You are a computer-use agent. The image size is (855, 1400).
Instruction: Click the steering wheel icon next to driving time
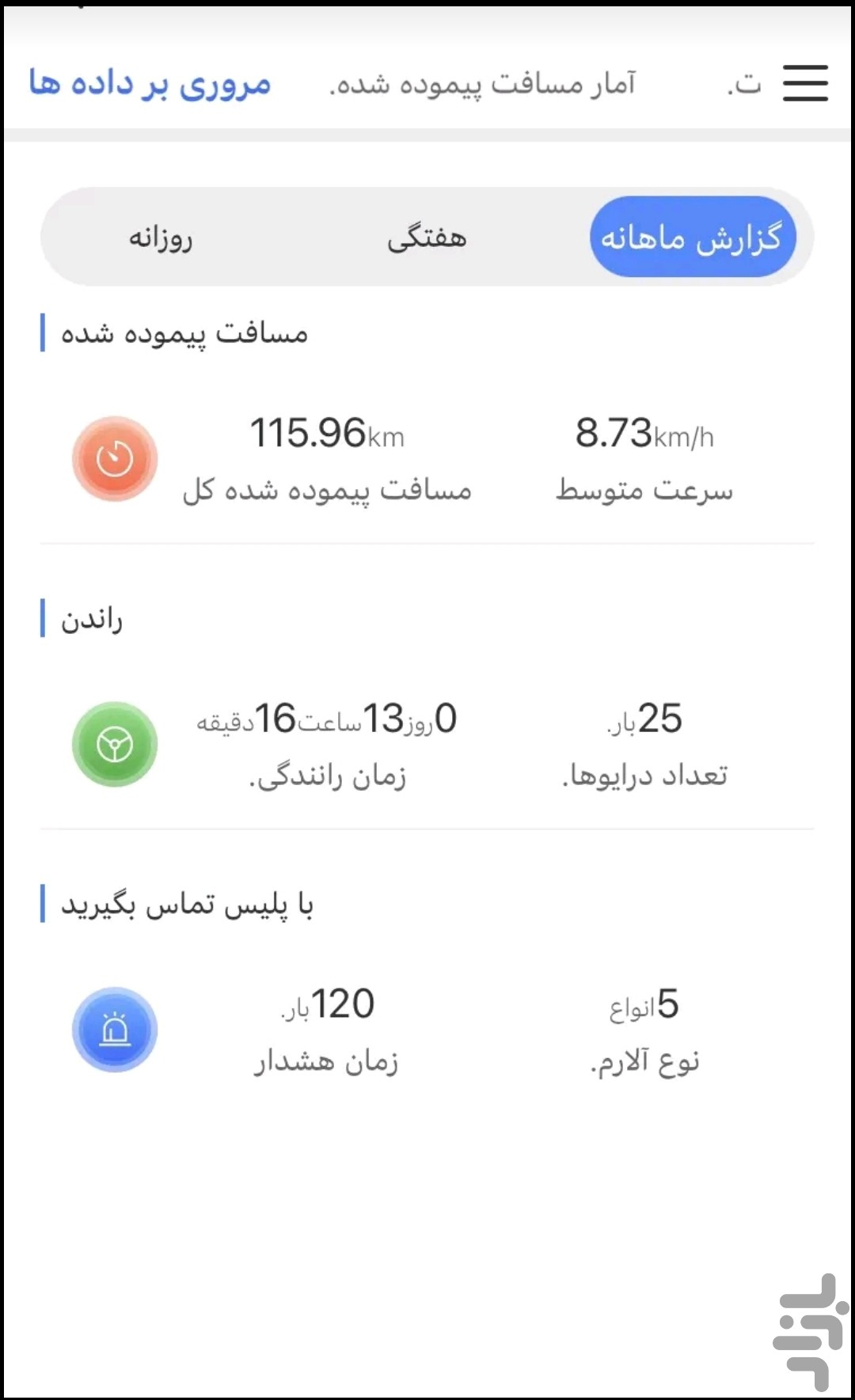click(x=115, y=744)
